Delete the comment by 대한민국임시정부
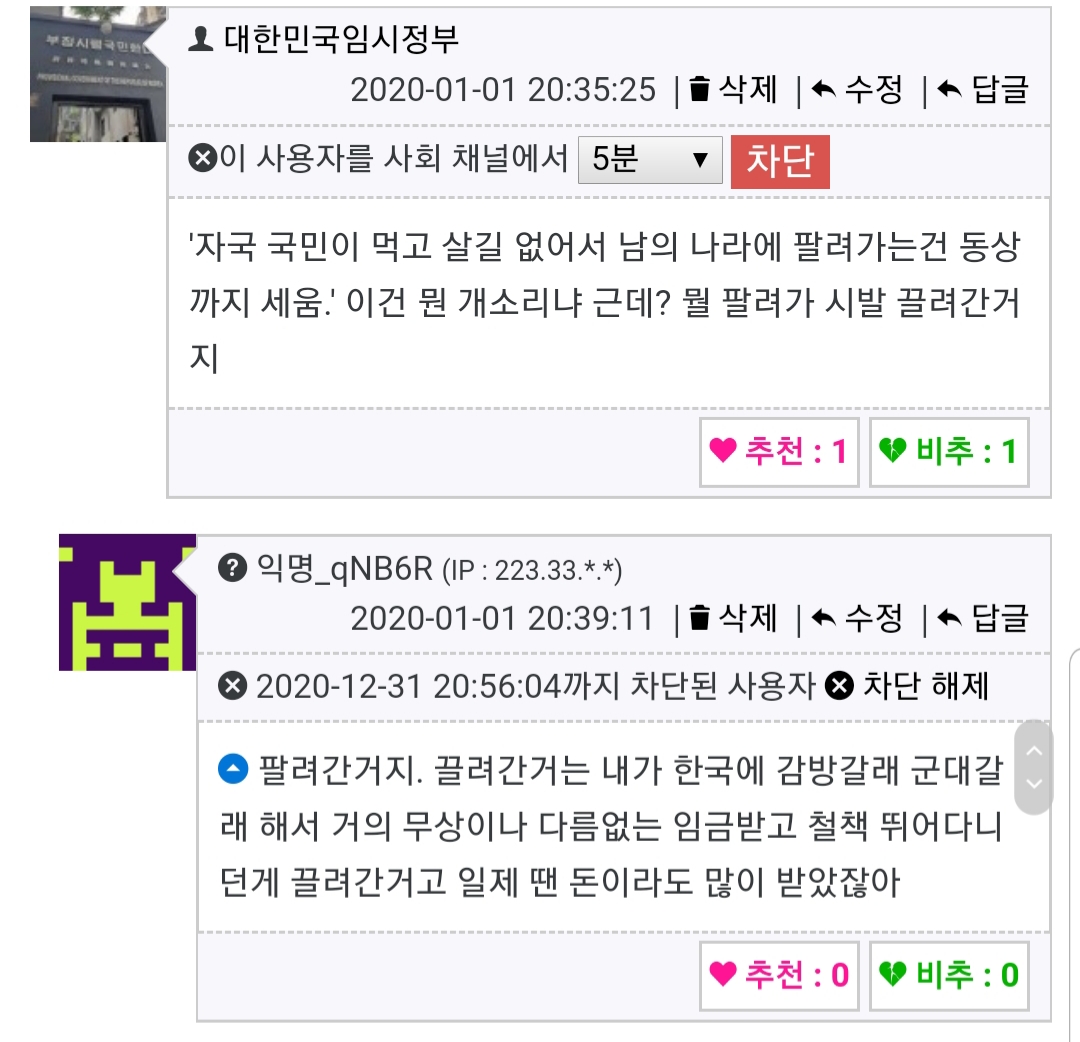The width and height of the screenshot is (1080, 1042). tap(734, 90)
